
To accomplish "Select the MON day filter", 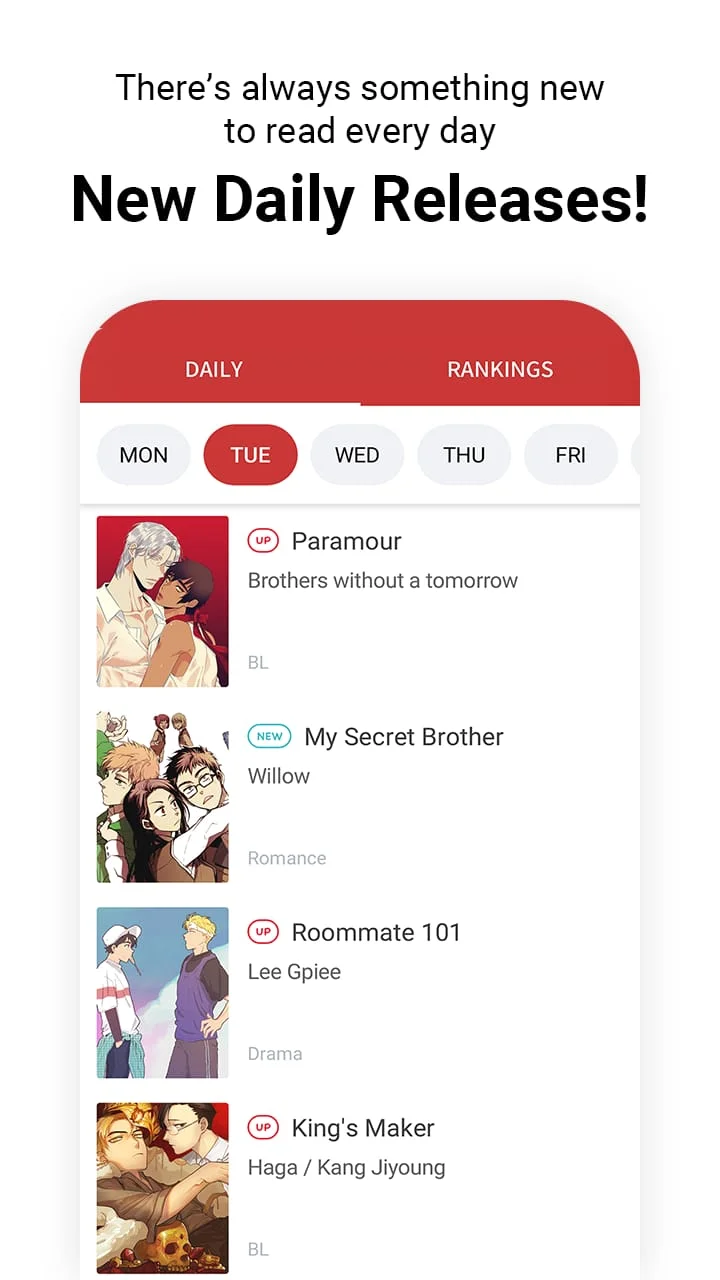I will [x=143, y=455].
